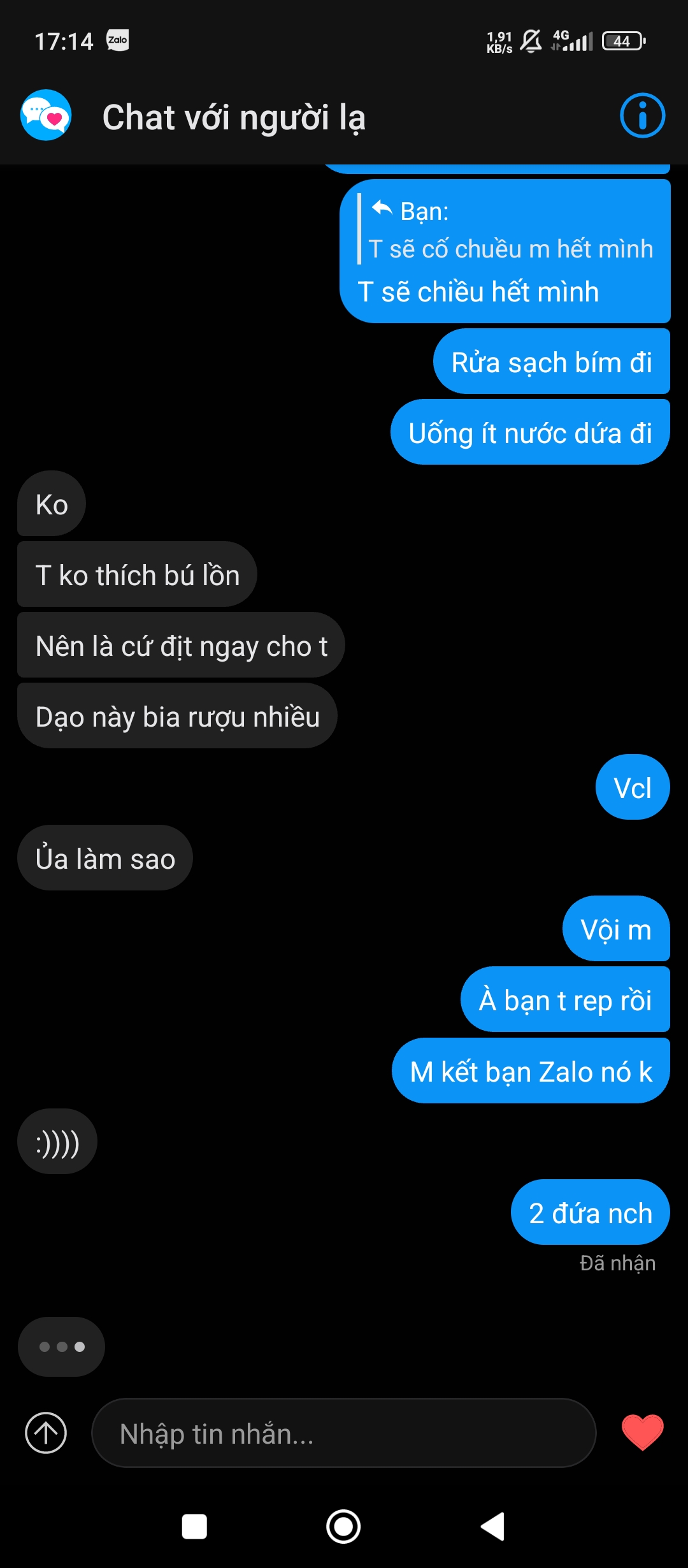The height and width of the screenshot is (1568, 688).
Task: Tap the message bubble 'Rửa sạch bím đi'
Action: click(x=551, y=362)
